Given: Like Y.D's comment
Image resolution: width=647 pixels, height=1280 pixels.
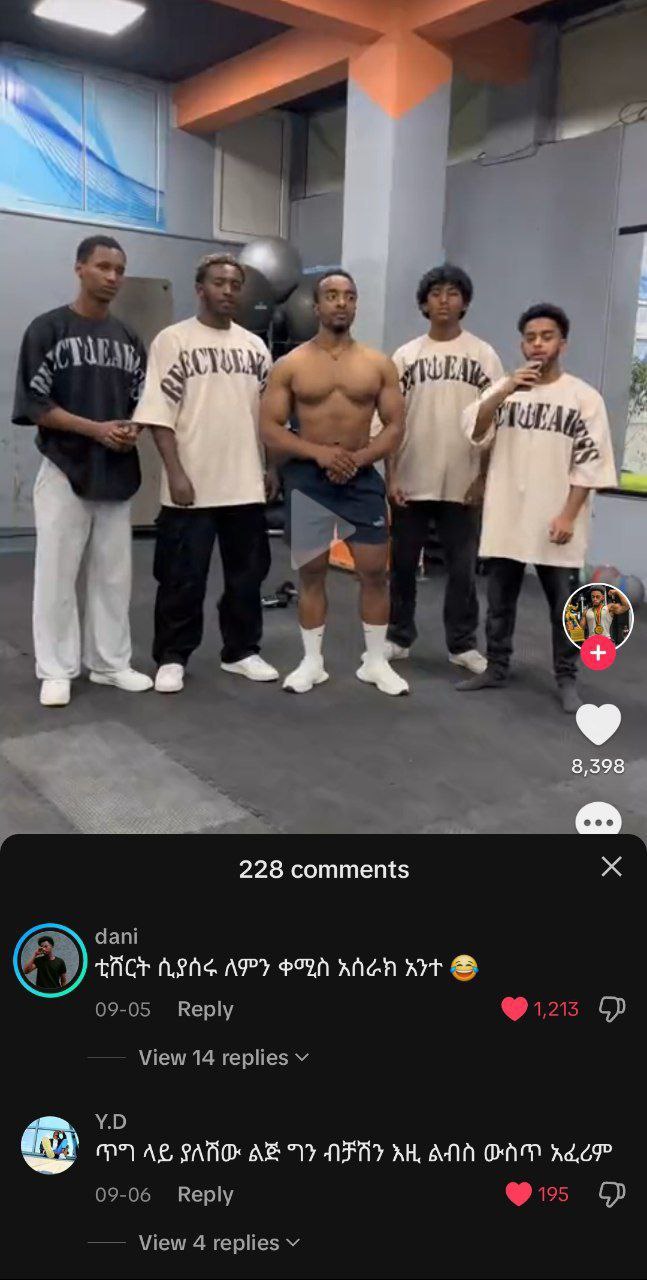Looking at the screenshot, I should tap(519, 1194).
